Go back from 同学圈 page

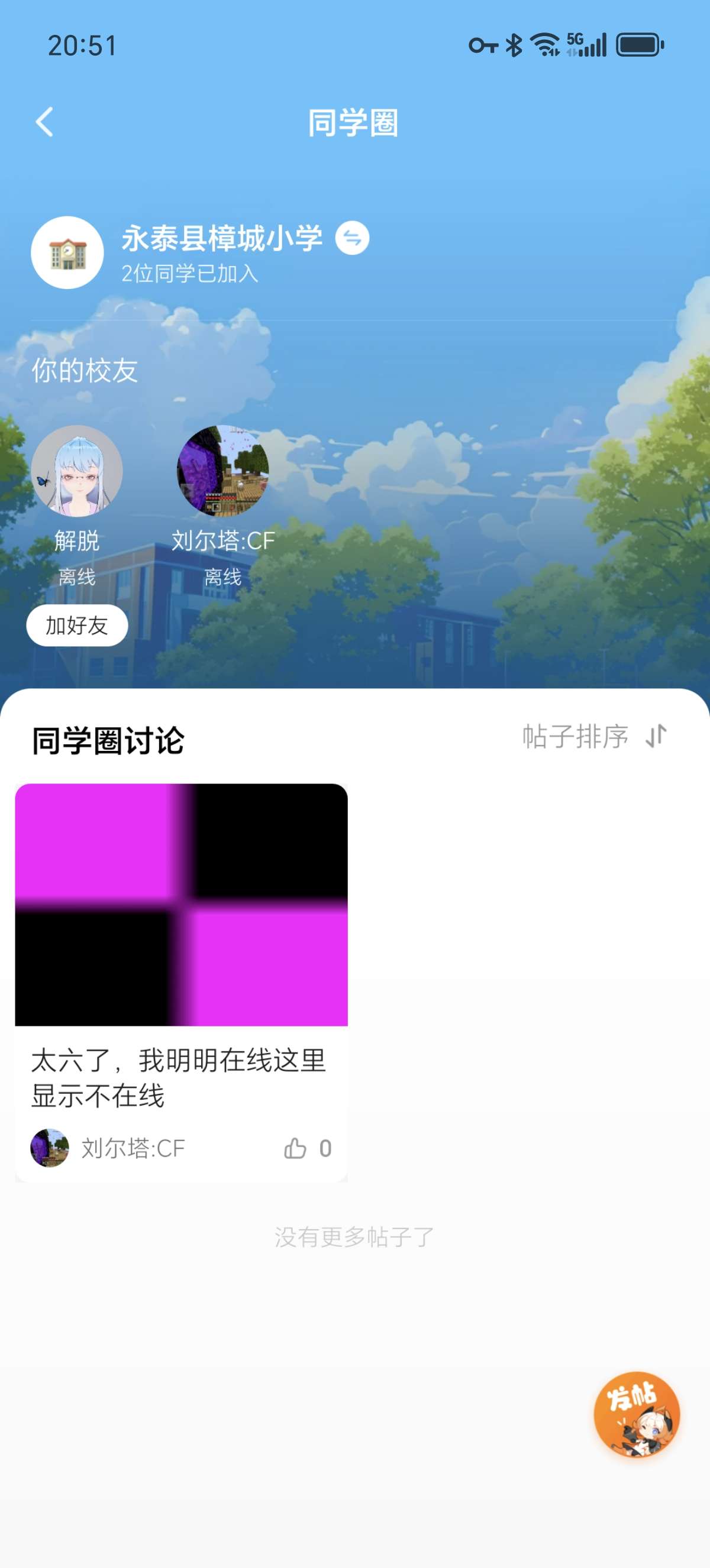tap(44, 122)
